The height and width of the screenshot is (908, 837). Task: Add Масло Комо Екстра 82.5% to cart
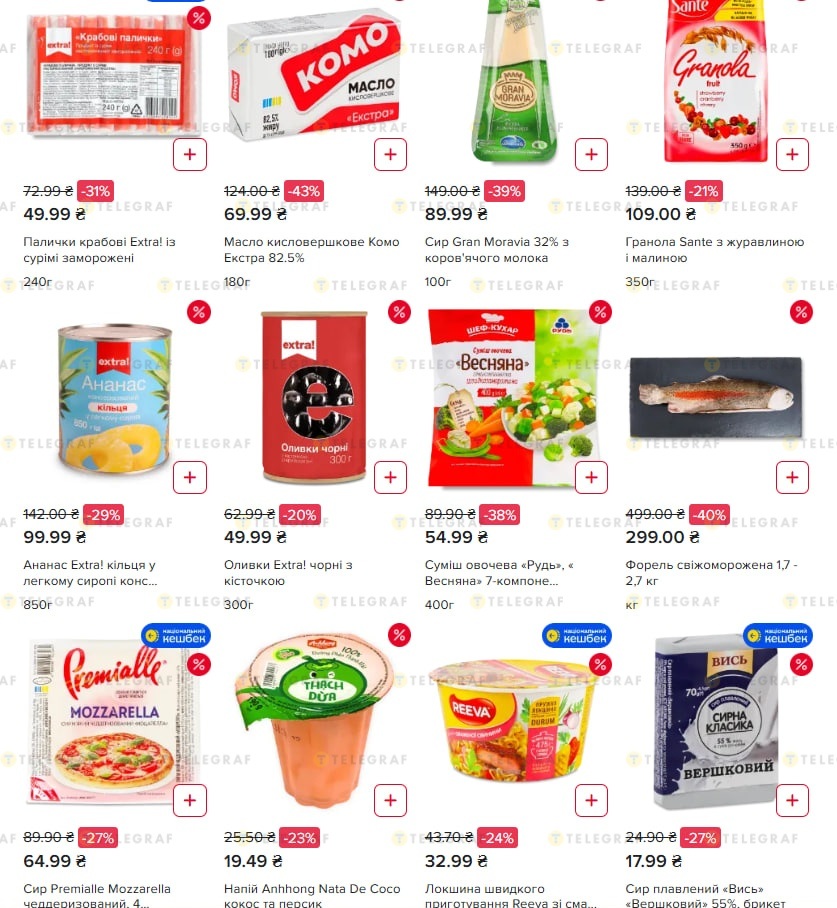tap(390, 155)
